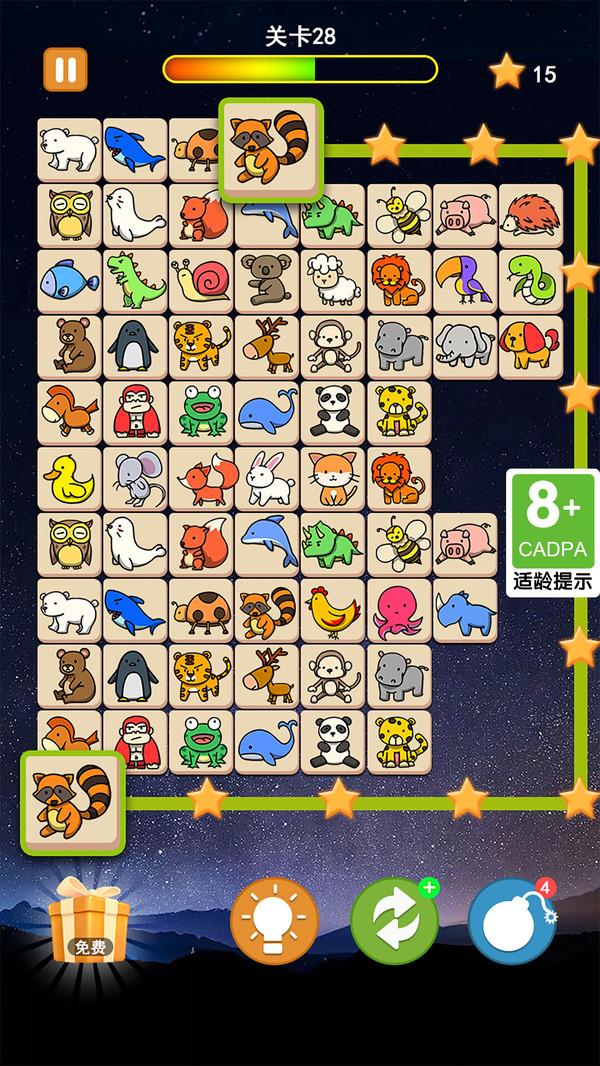Select the white rabbit tile
Screen dimensions: 600x1066
pyautogui.click(x=267, y=478)
